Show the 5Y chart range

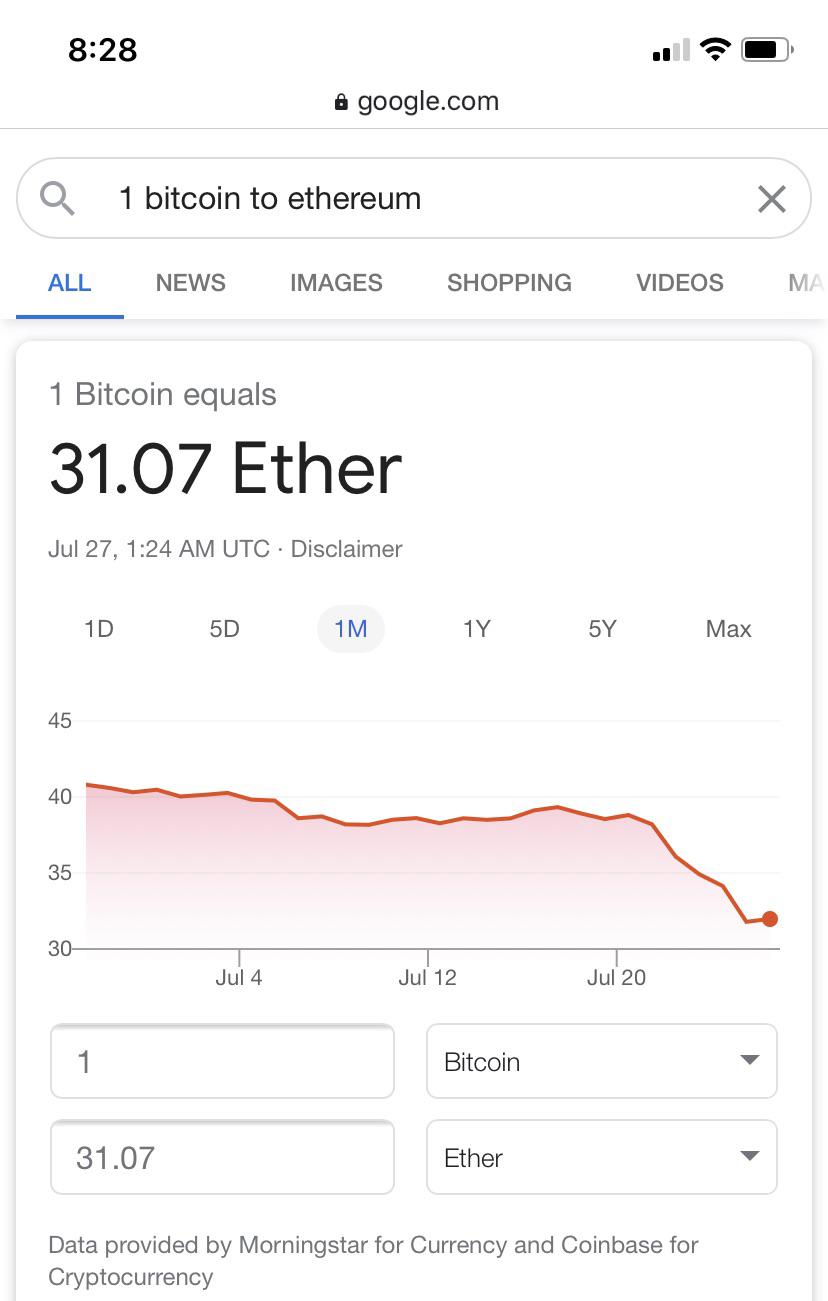click(602, 629)
